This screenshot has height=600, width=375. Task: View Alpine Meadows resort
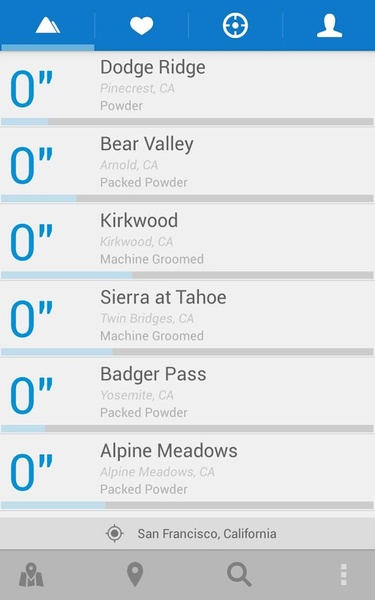point(188,472)
